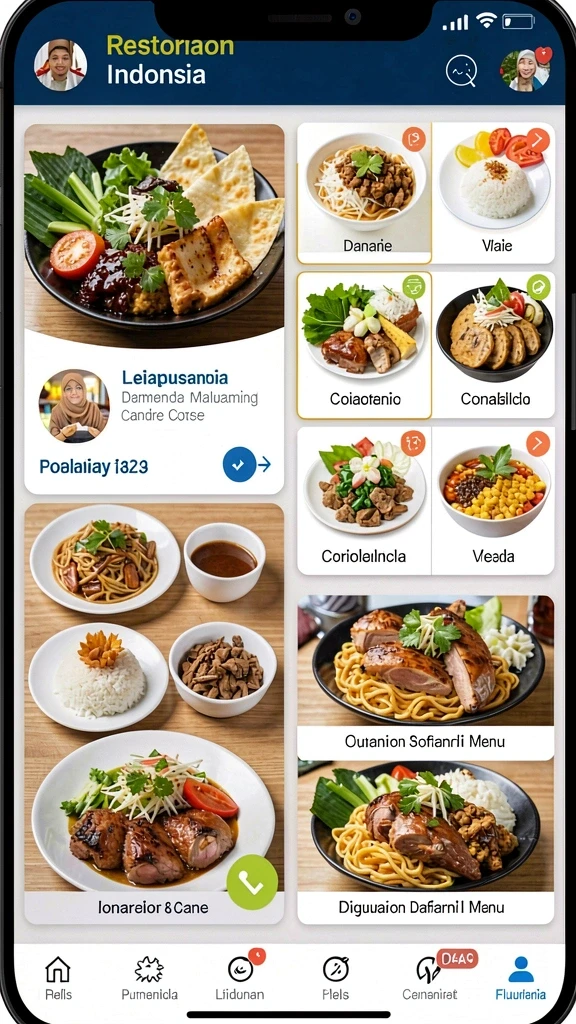Open the avatar with the heart badge
This screenshot has width=576, height=1024.
(x=526, y=69)
